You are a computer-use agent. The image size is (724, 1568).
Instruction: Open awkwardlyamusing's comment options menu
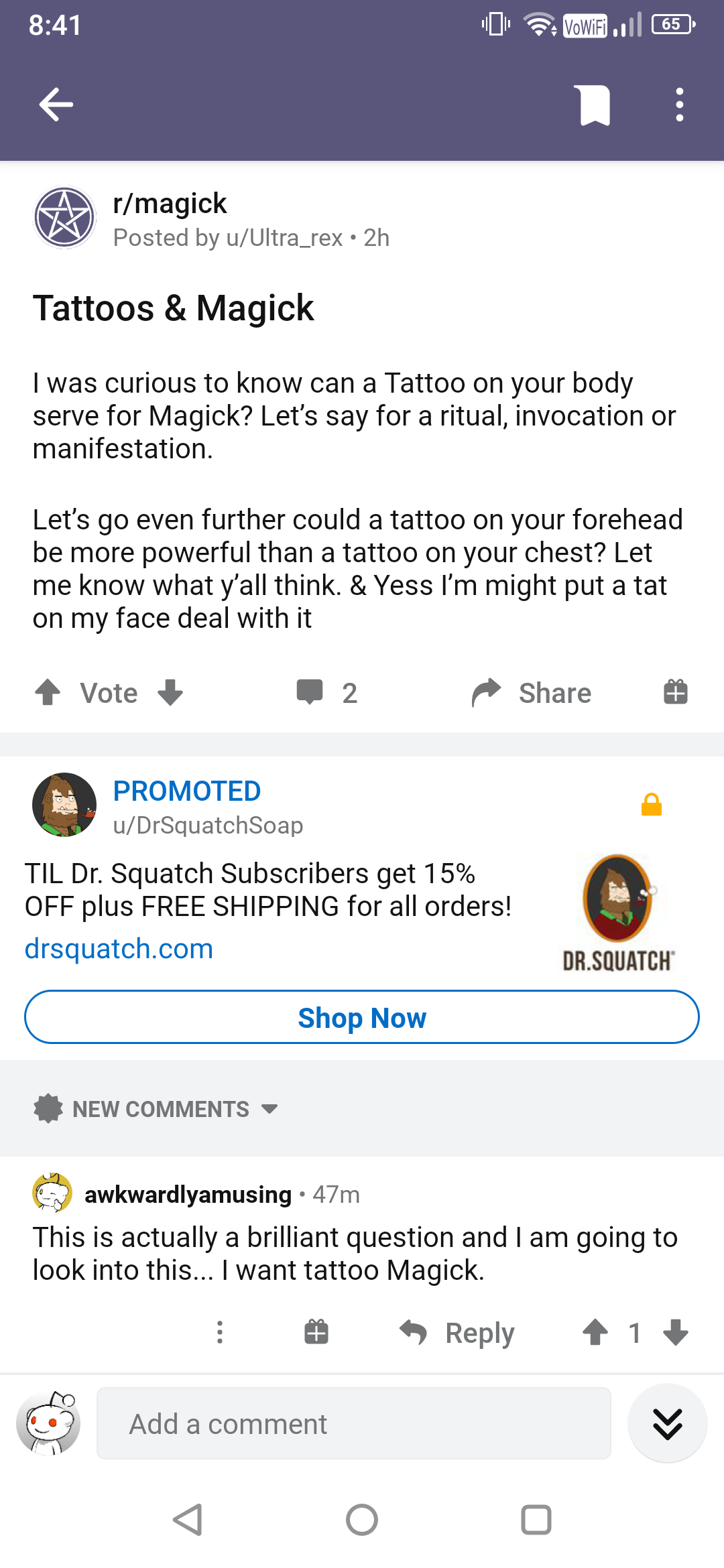pos(220,1332)
